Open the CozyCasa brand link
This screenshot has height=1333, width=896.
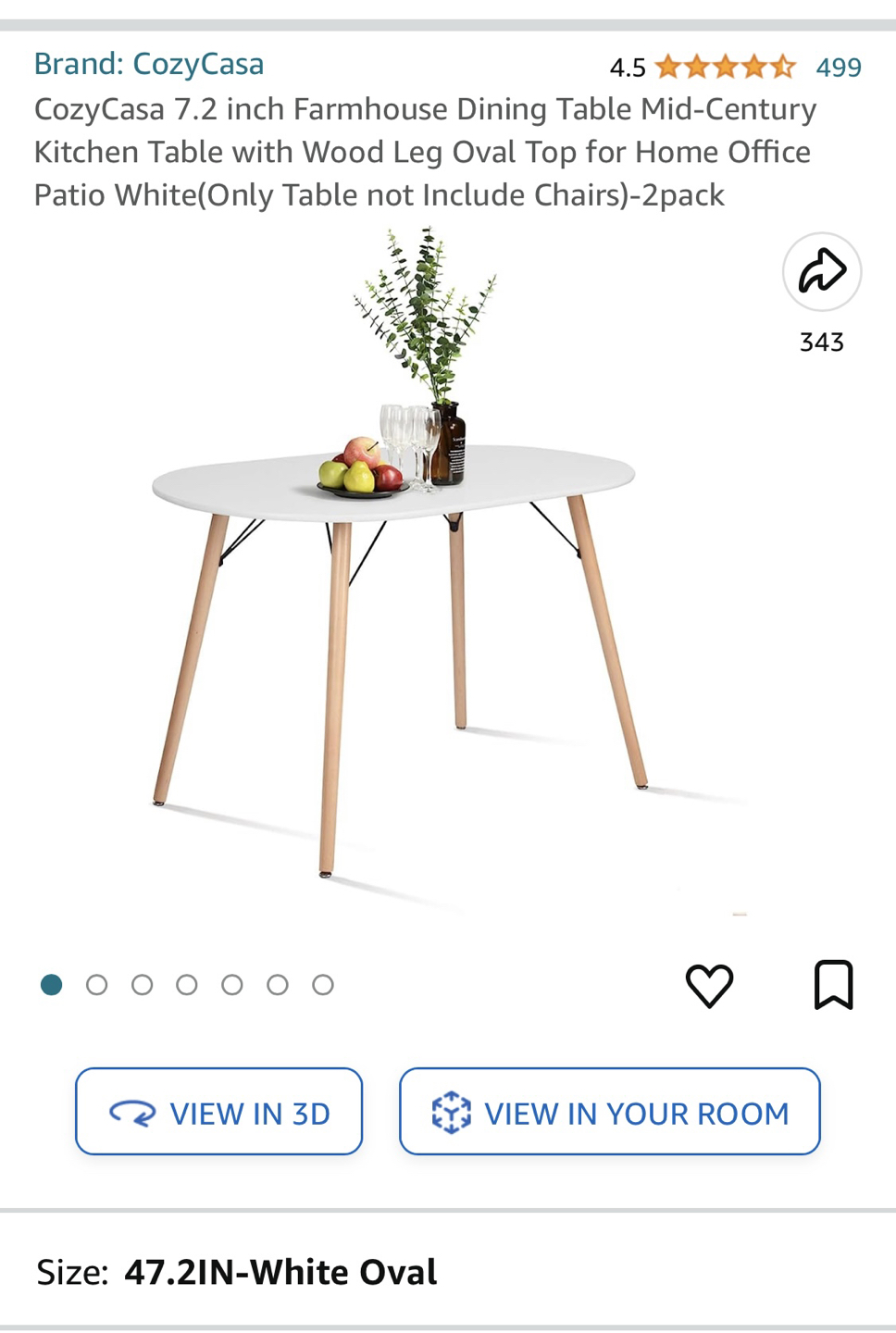[x=149, y=64]
